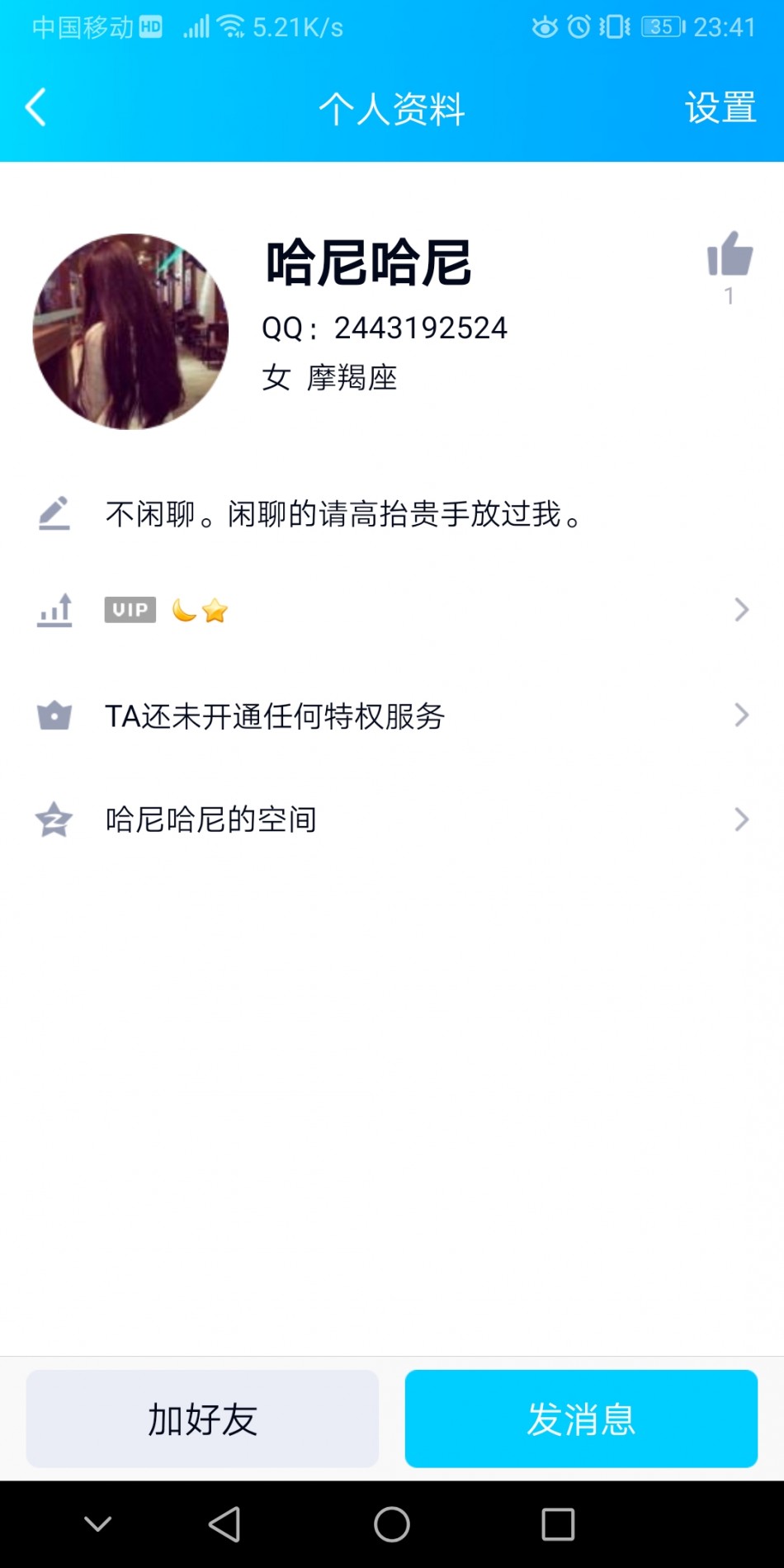This screenshot has height=1568, width=784.
Task: Open the TA还未开通任何特权服务 row
Action: pyautogui.click(x=392, y=716)
